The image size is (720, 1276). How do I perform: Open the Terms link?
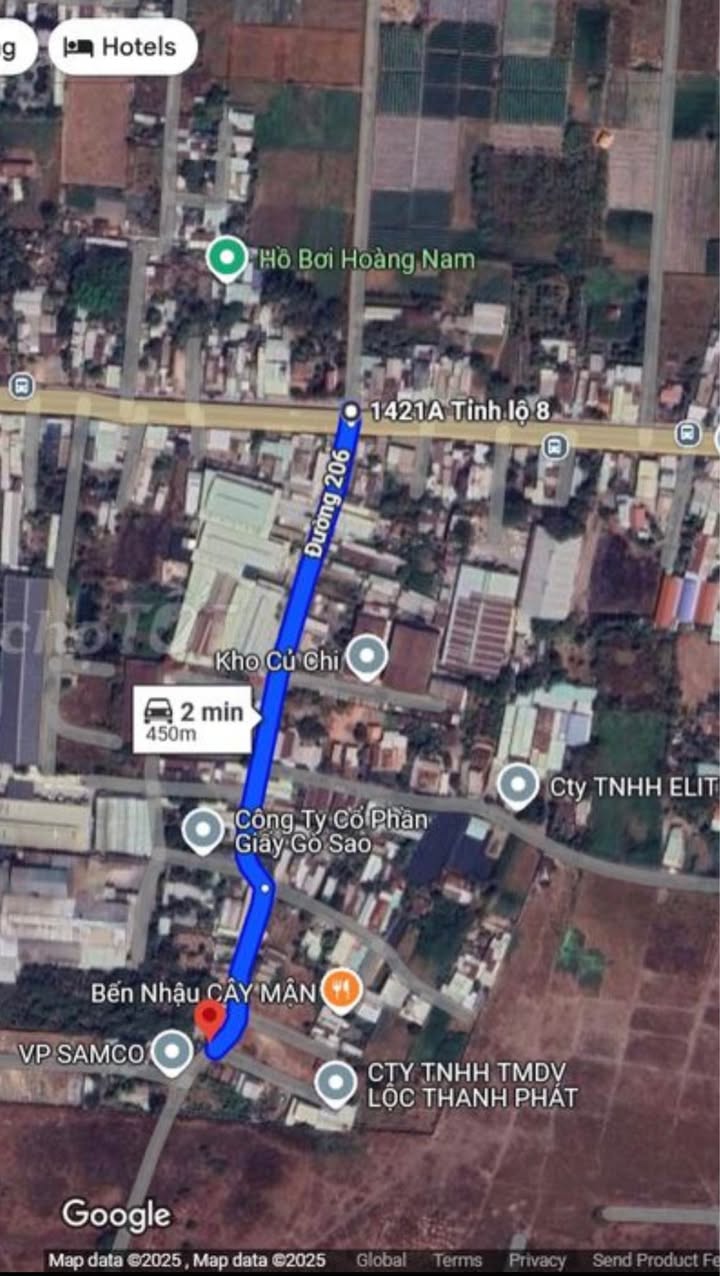pyautogui.click(x=457, y=1261)
